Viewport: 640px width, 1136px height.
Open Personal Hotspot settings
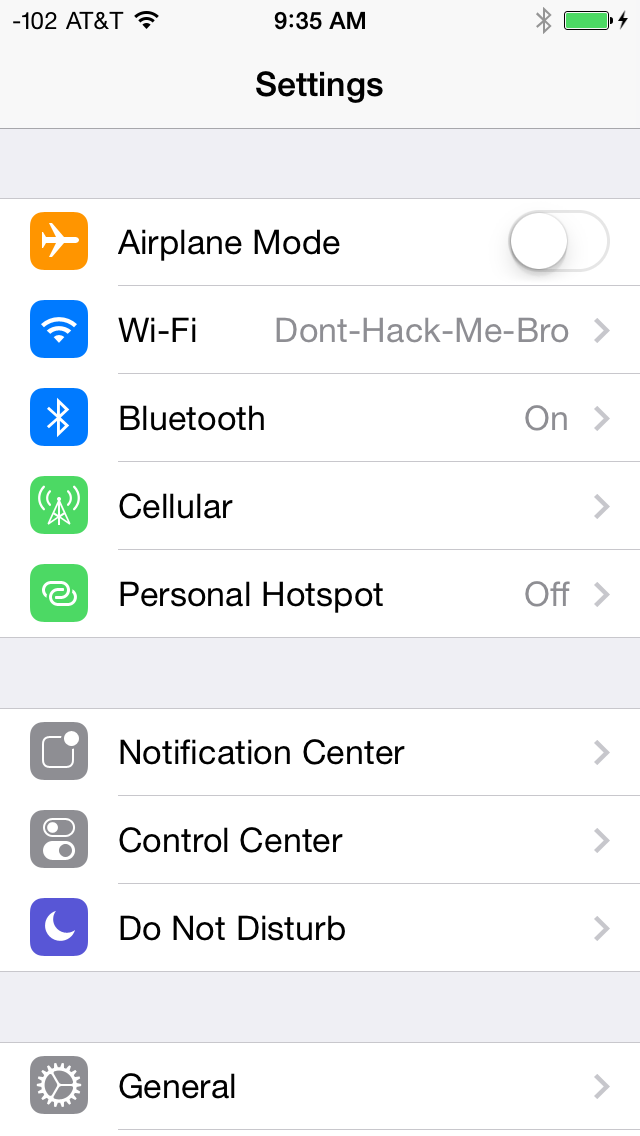coord(320,594)
